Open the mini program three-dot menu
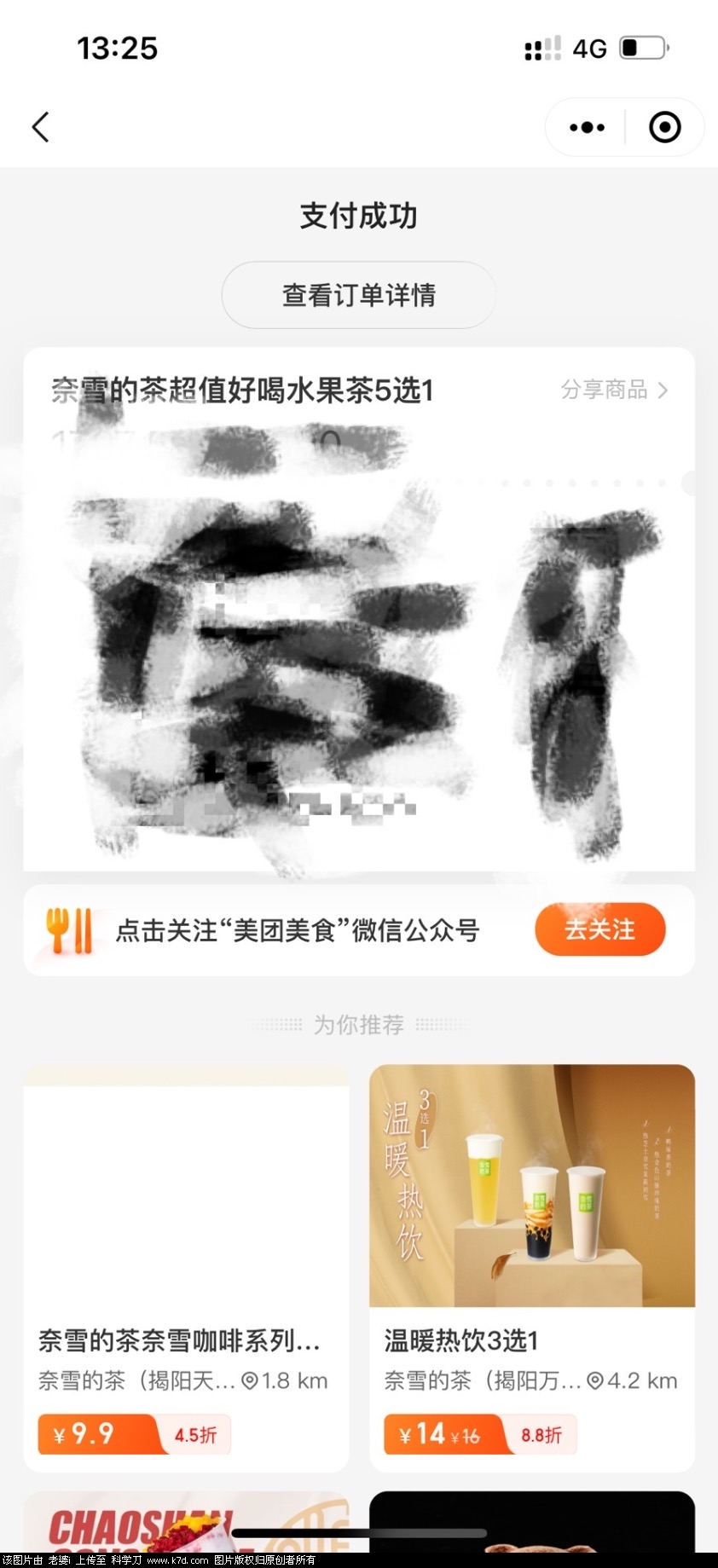The image size is (718, 1568). point(587,127)
